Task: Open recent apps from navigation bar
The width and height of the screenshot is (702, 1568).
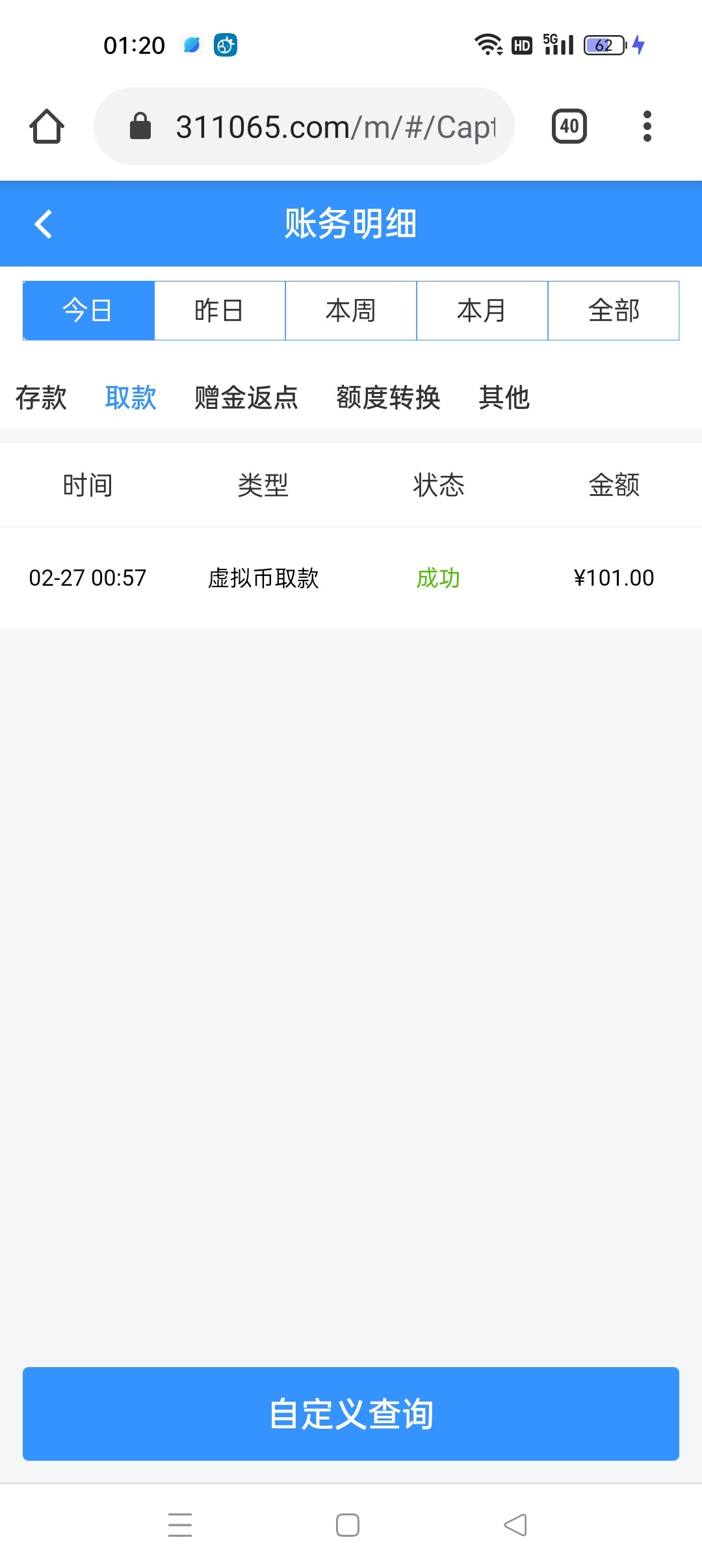Action: (x=180, y=1525)
